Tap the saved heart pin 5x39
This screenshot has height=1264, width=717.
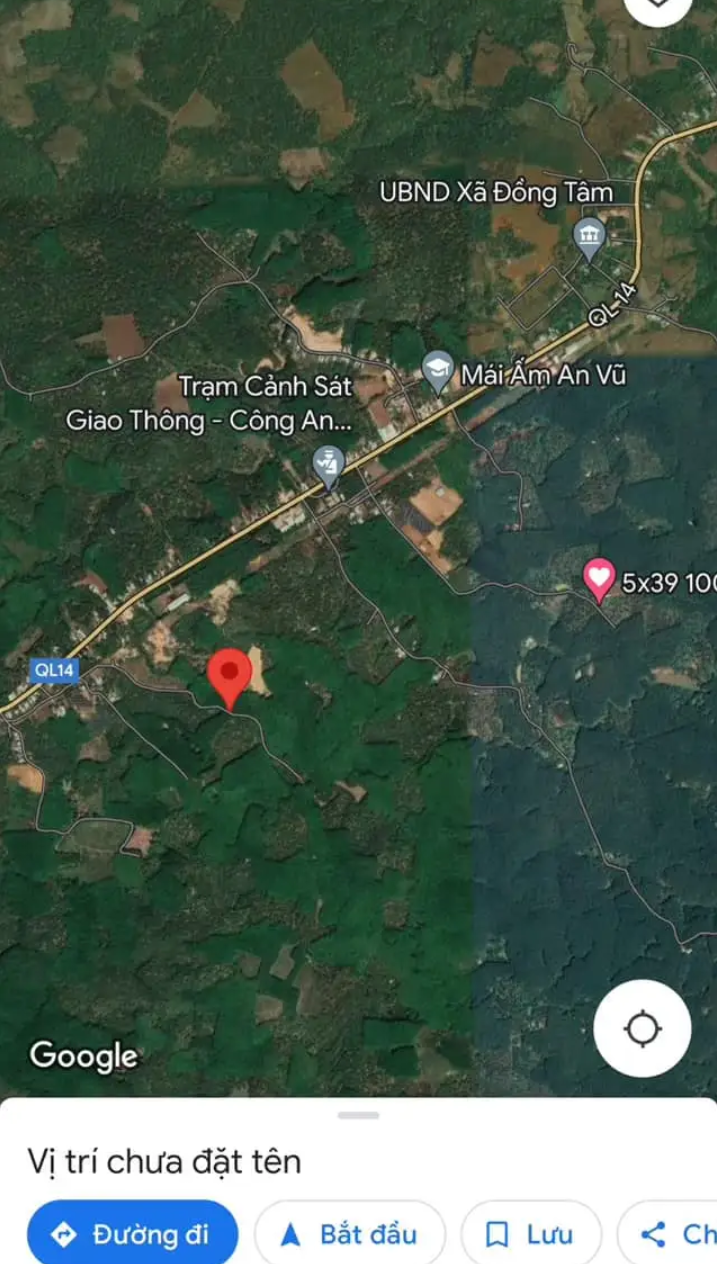[599, 581]
